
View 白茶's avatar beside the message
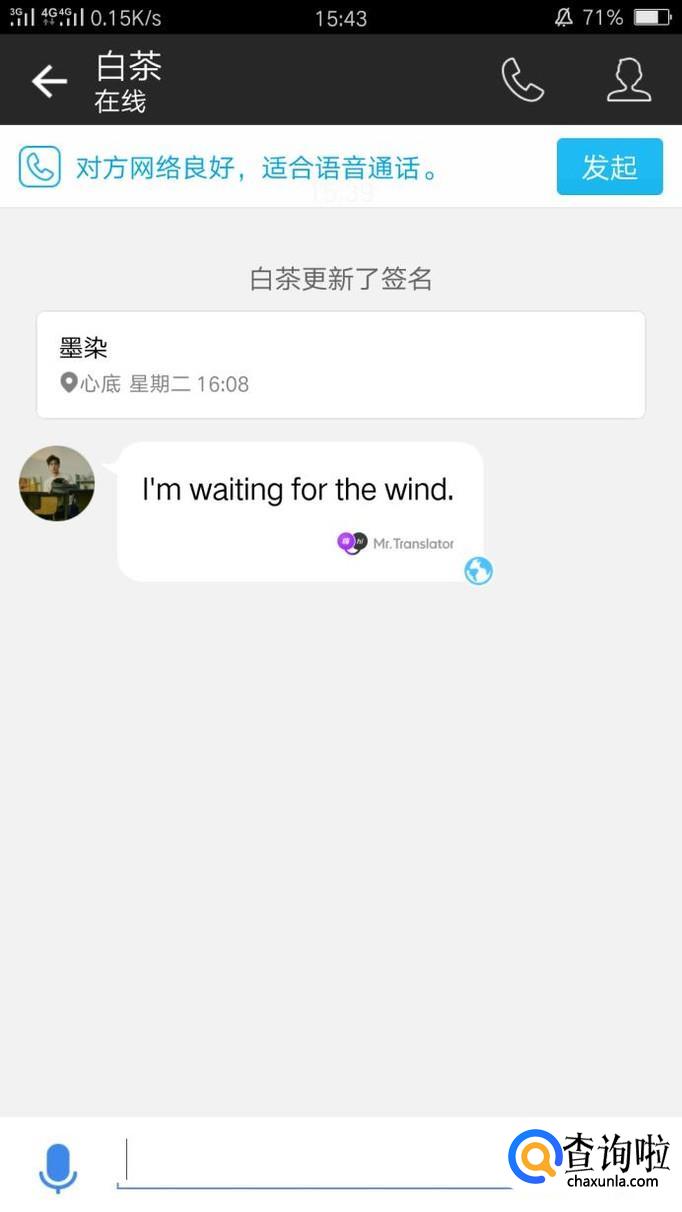point(57,484)
